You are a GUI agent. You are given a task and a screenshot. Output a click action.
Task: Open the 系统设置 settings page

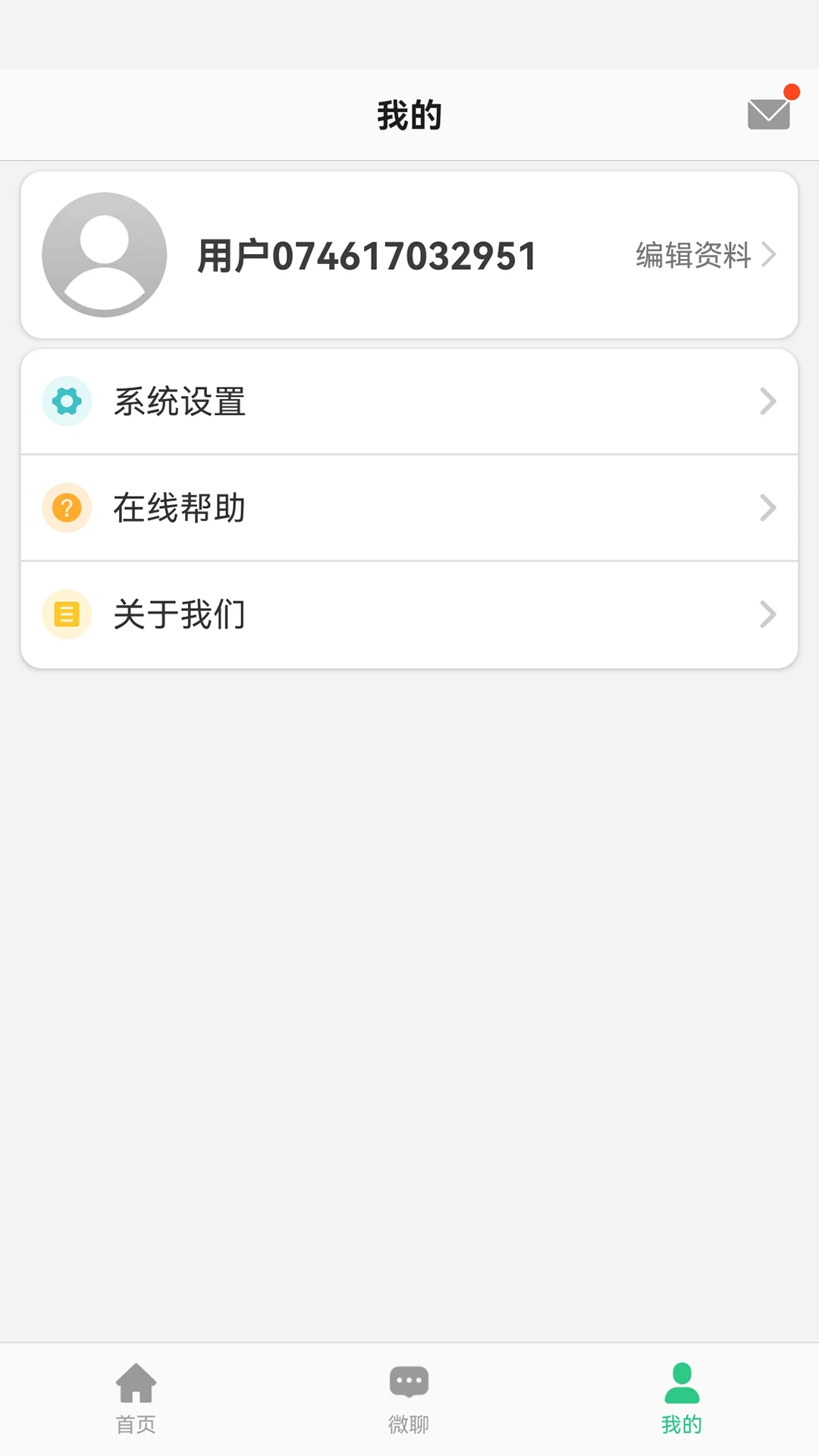pos(179,401)
